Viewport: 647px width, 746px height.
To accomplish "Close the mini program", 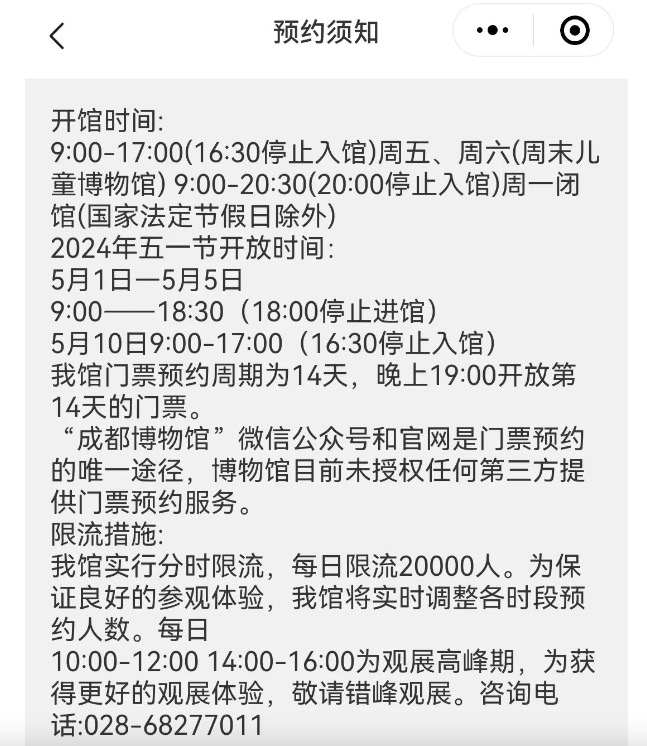I will point(574,32).
